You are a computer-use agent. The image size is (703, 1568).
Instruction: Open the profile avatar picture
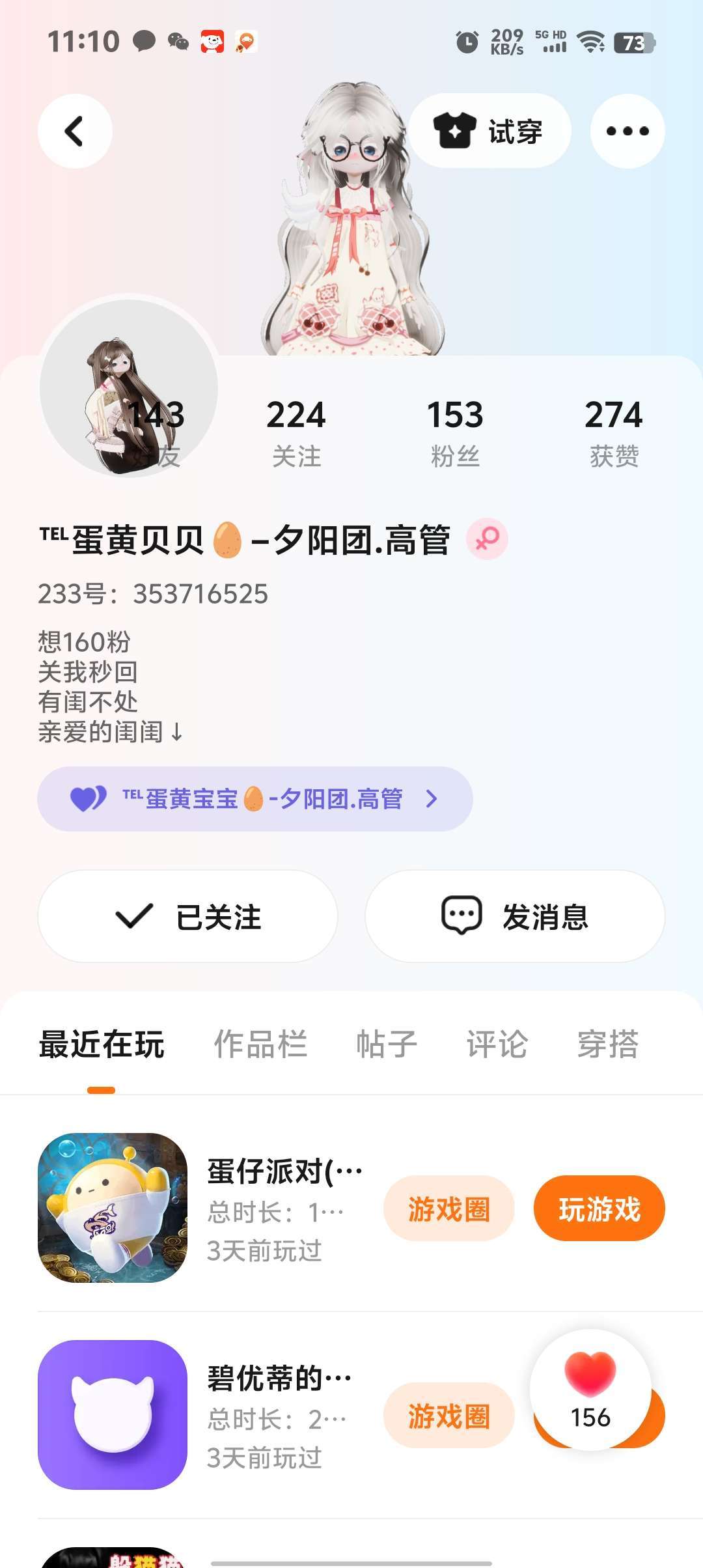coord(129,389)
